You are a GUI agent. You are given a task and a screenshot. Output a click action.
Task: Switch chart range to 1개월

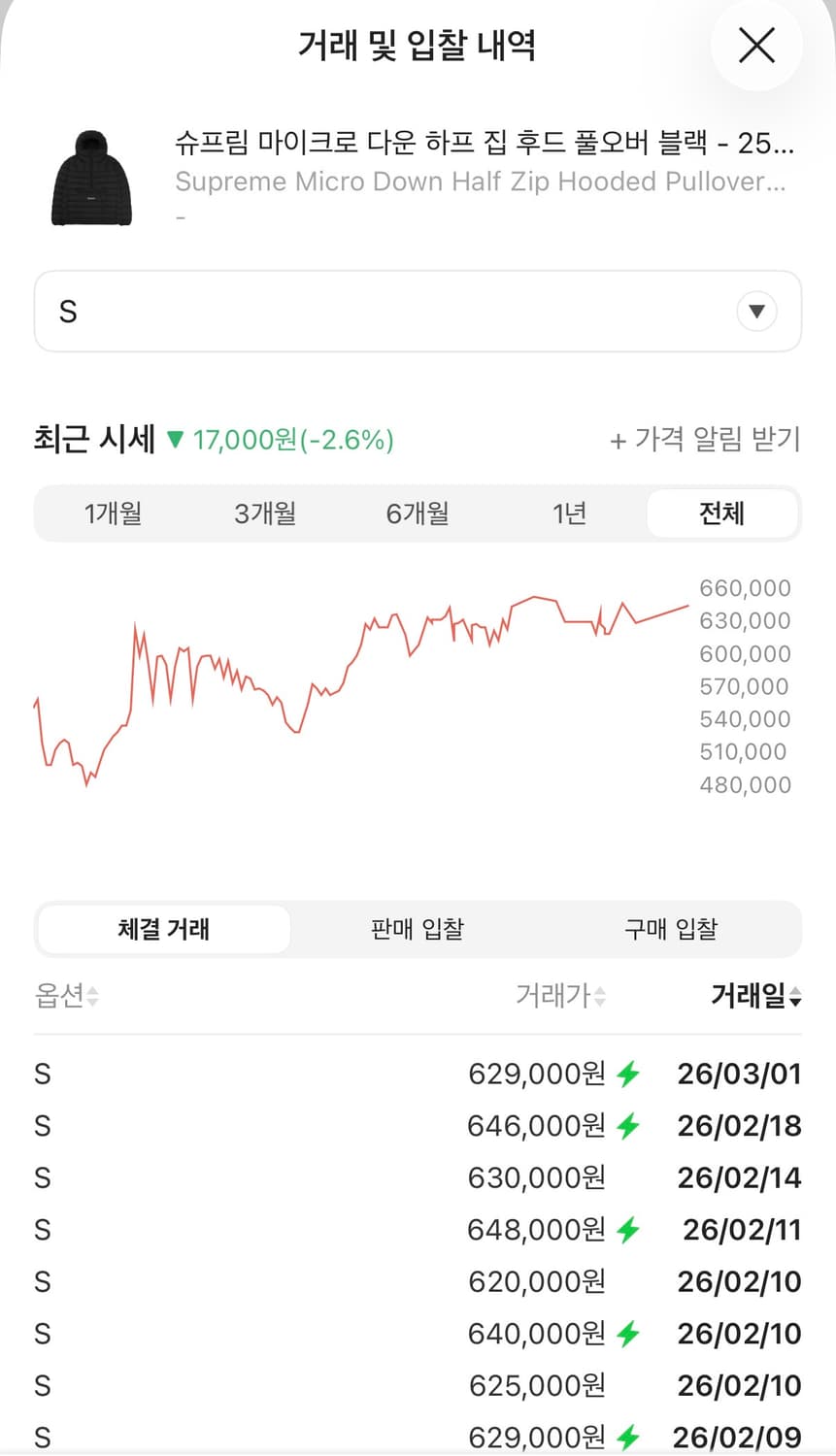114,513
